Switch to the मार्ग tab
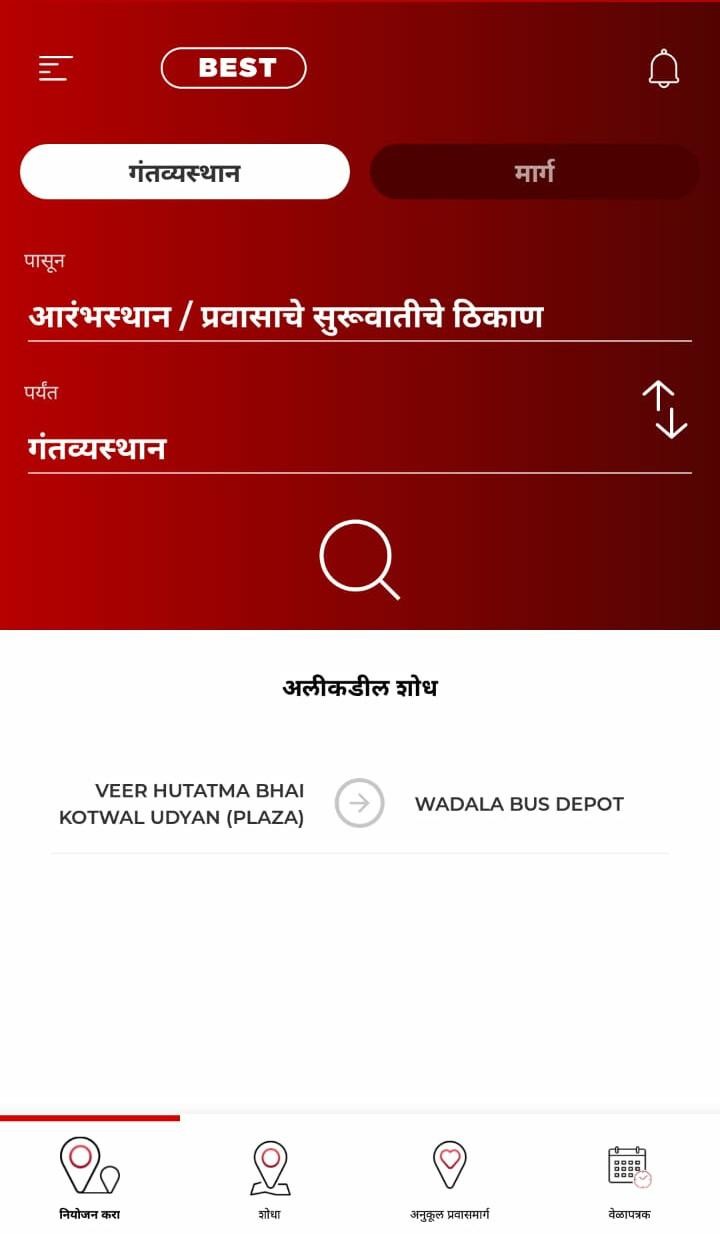The height and width of the screenshot is (1234, 720). 534,172
